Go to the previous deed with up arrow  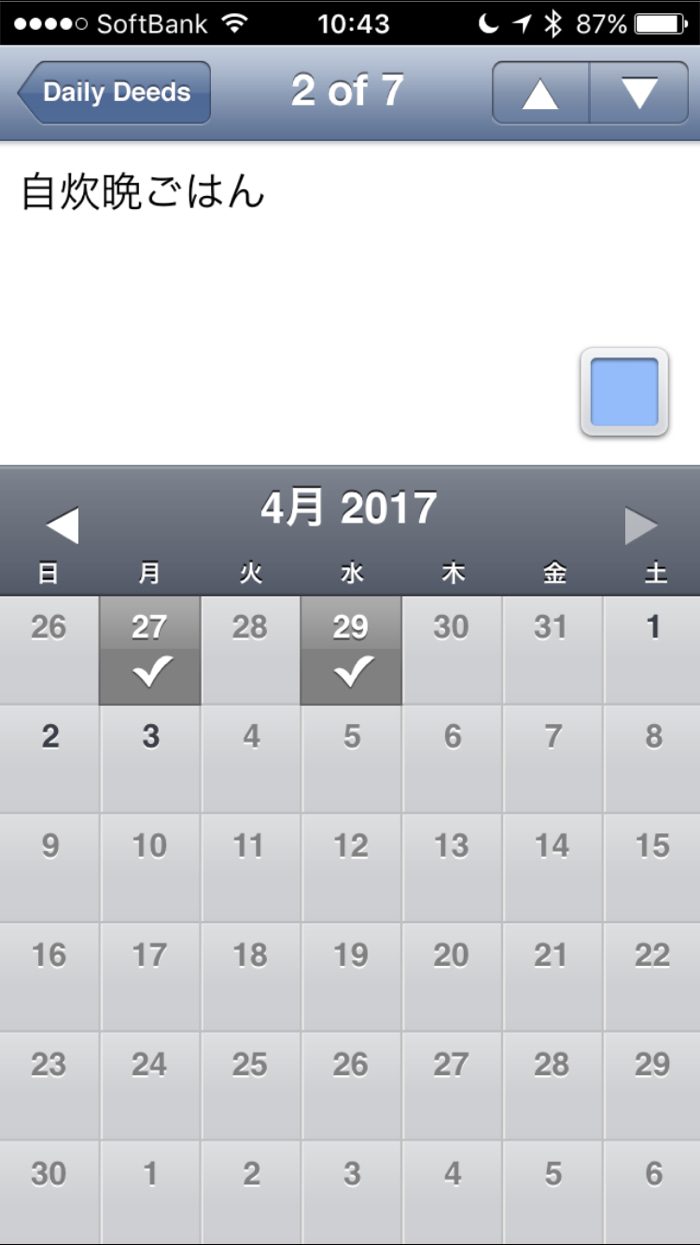(540, 93)
